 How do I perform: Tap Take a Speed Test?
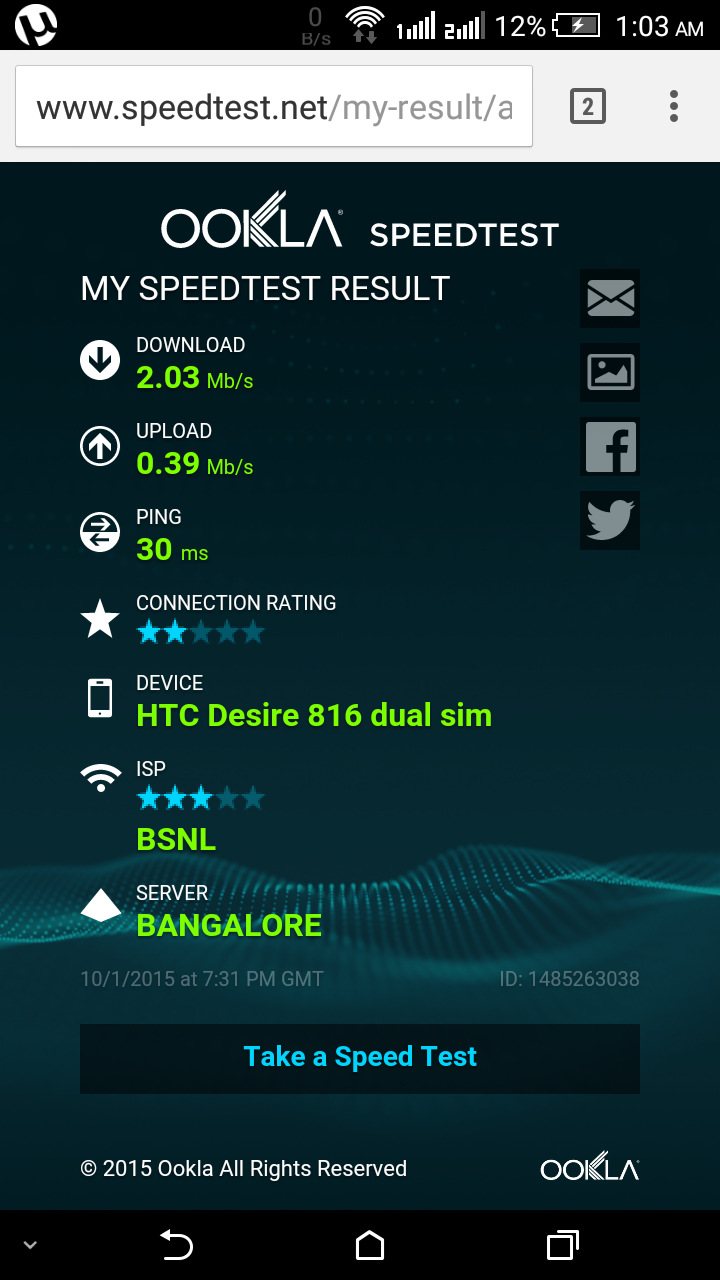coord(360,1057)
